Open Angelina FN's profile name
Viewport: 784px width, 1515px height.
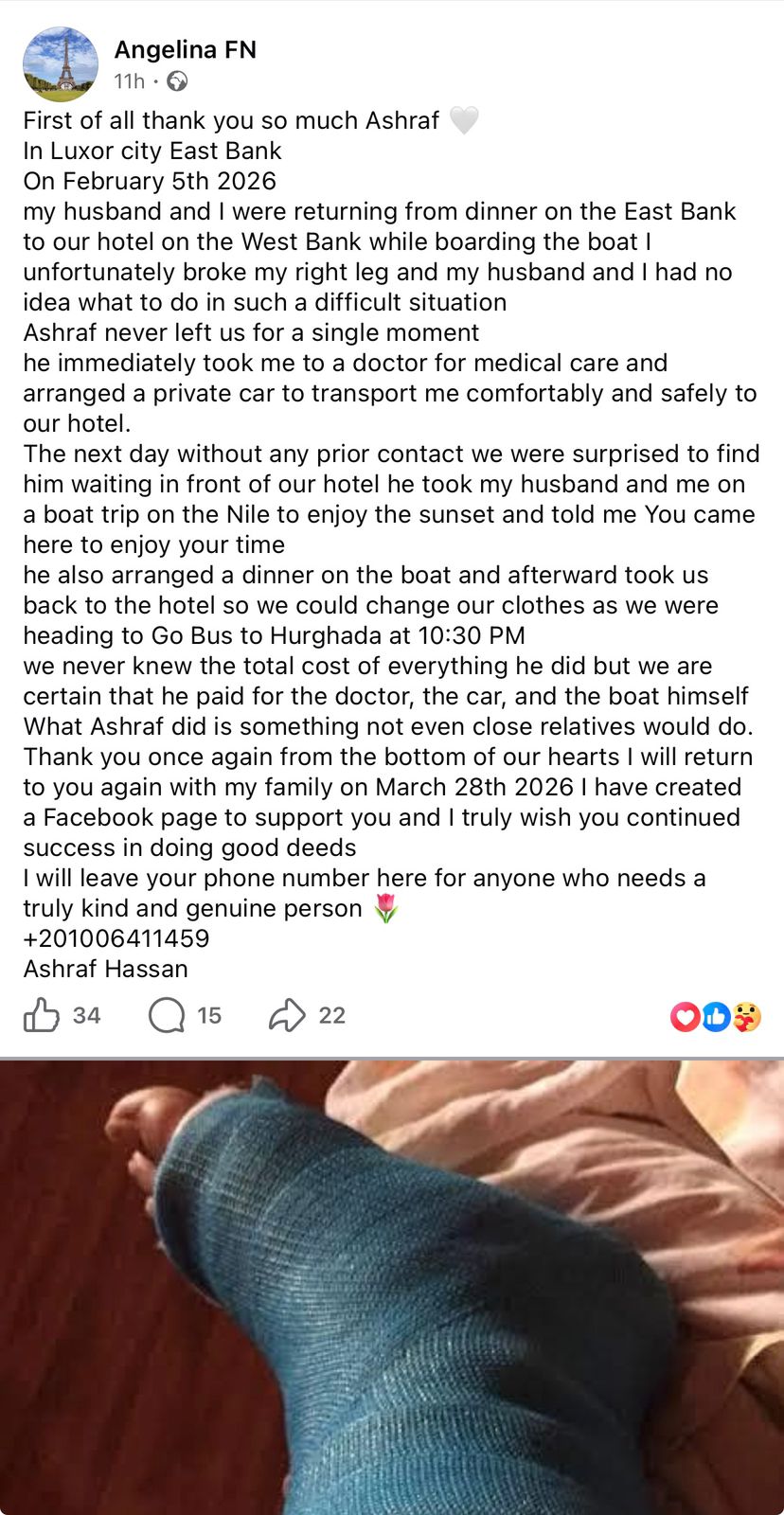tap(185, 49)
